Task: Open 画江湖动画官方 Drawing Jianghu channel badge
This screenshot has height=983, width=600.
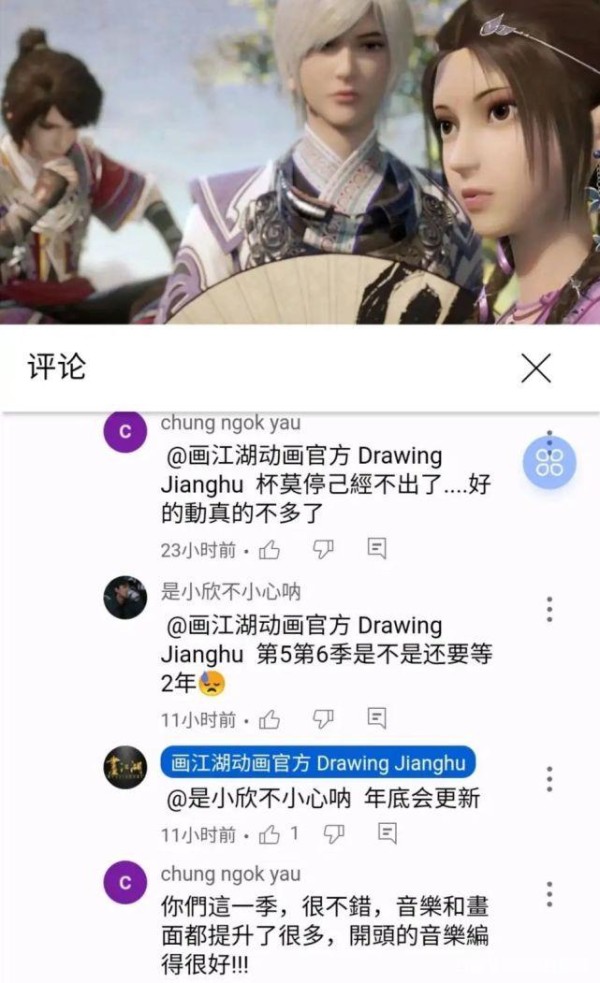Action: [x=318, y=764]
